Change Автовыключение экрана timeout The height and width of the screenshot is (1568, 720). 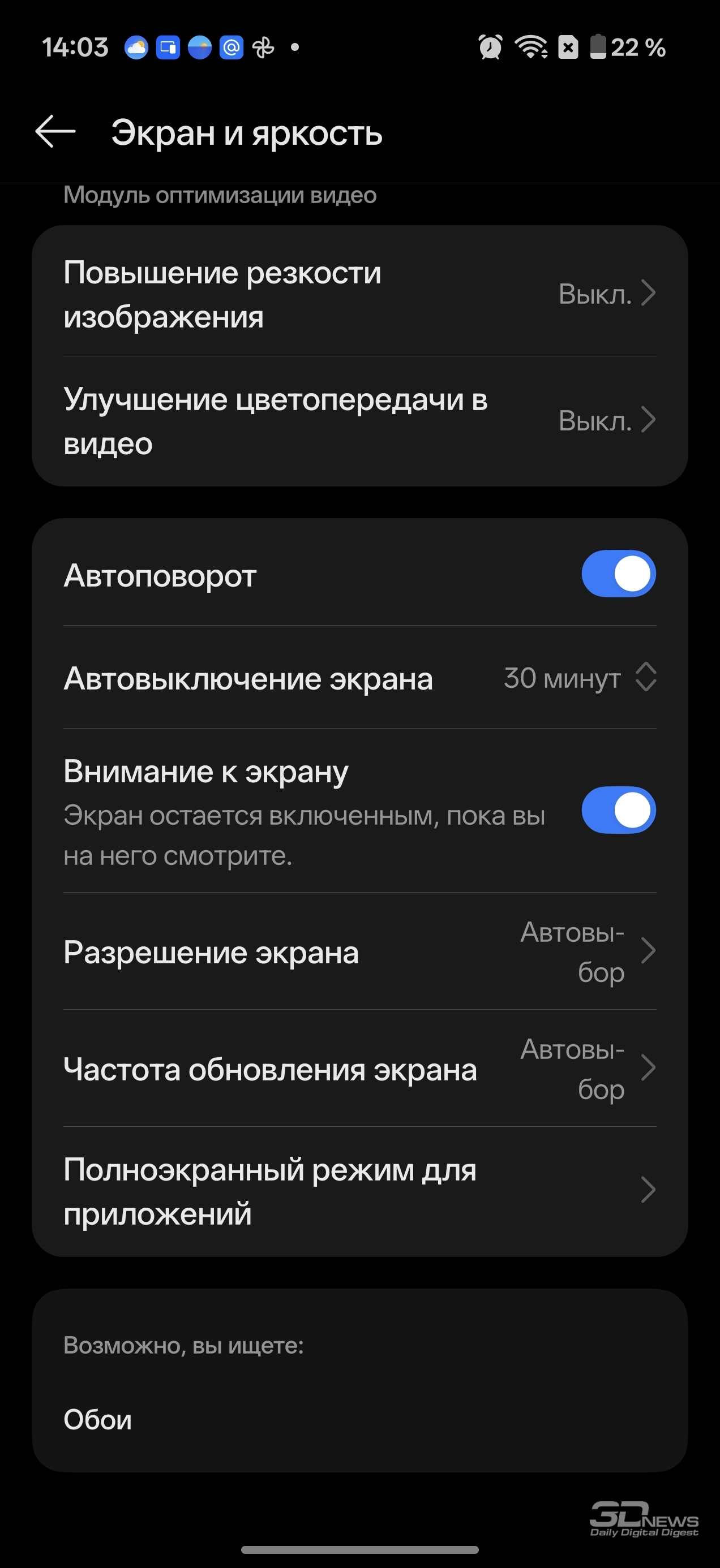point(359,678)
